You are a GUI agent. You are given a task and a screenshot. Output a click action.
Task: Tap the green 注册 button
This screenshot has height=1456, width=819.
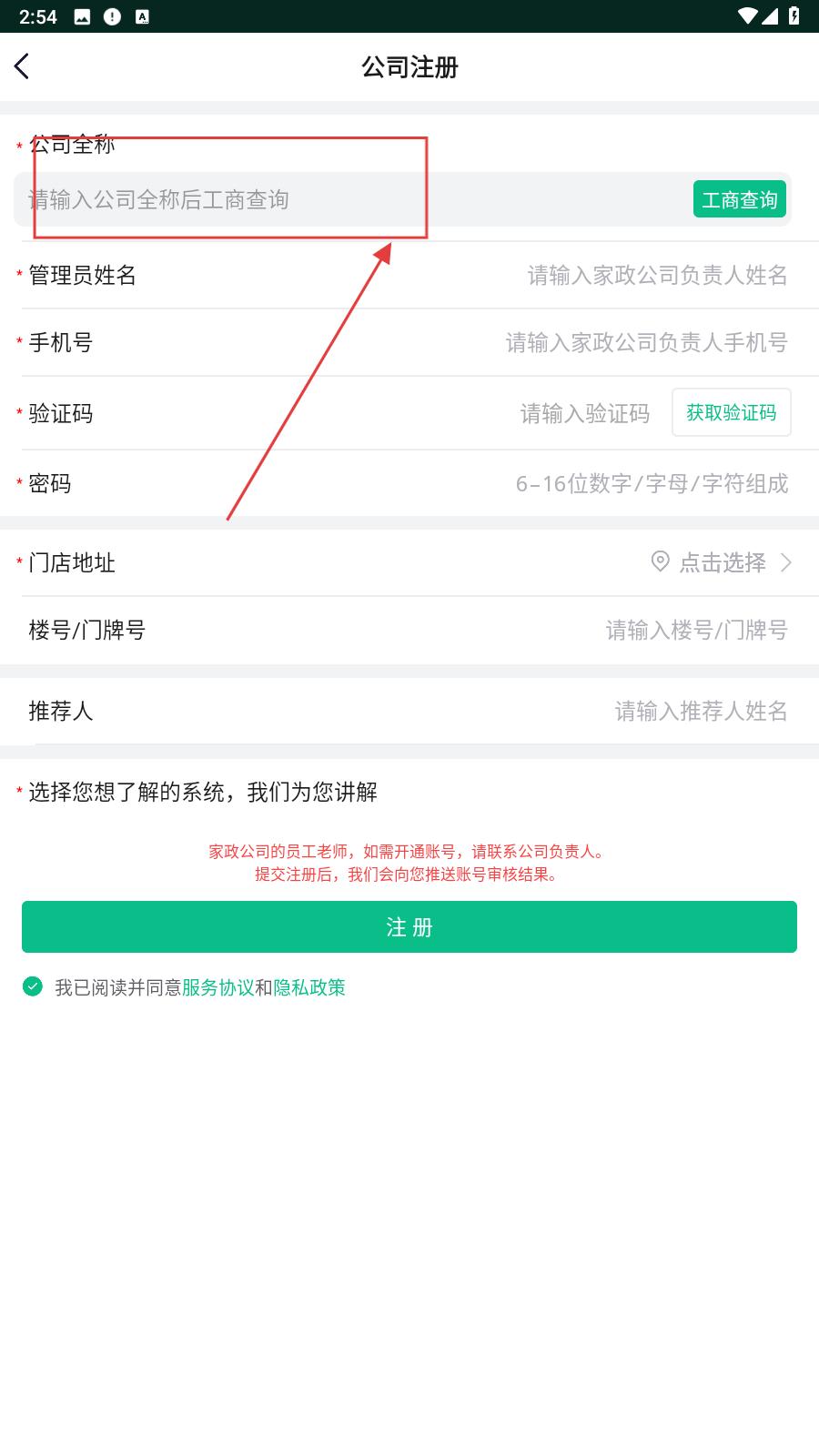[x=409, y=926]
